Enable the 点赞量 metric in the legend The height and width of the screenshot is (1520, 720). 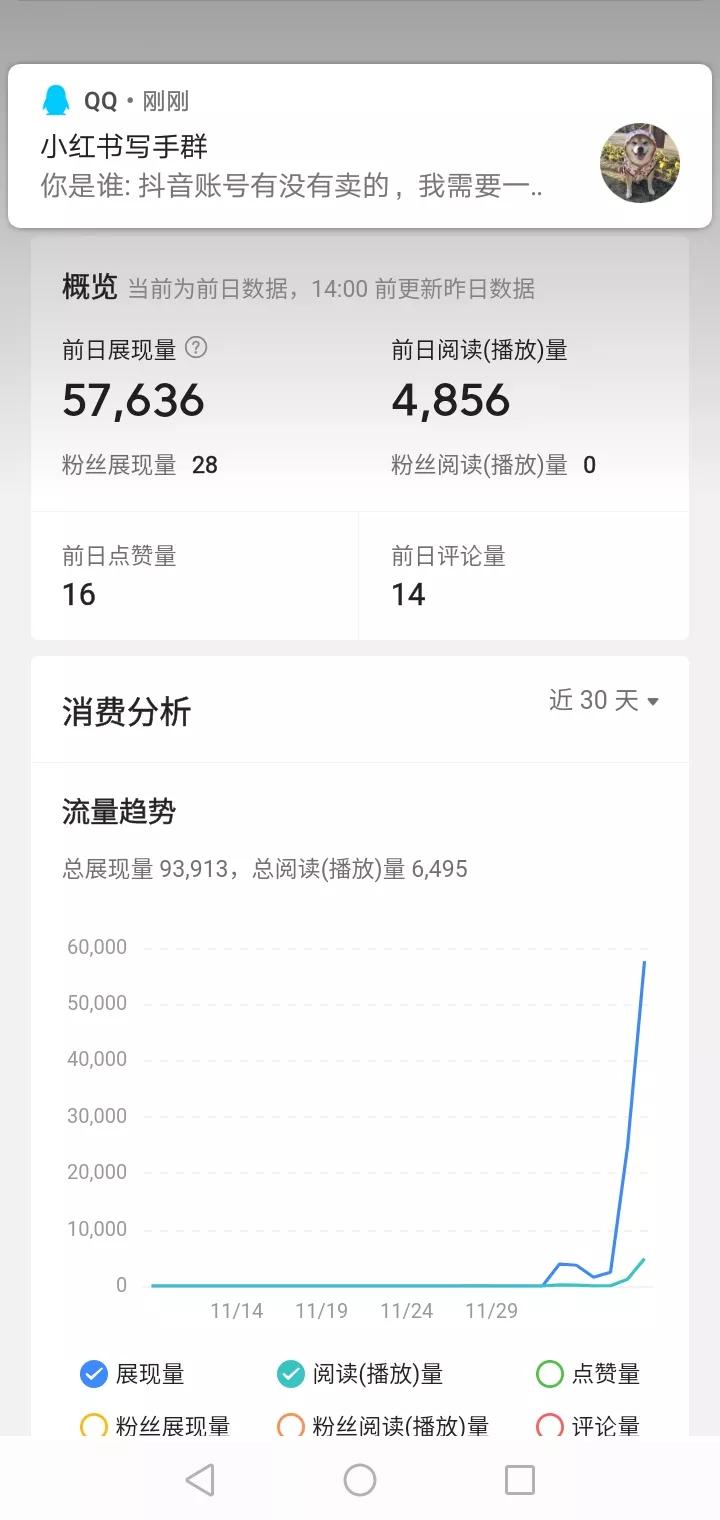(549, 1375)
